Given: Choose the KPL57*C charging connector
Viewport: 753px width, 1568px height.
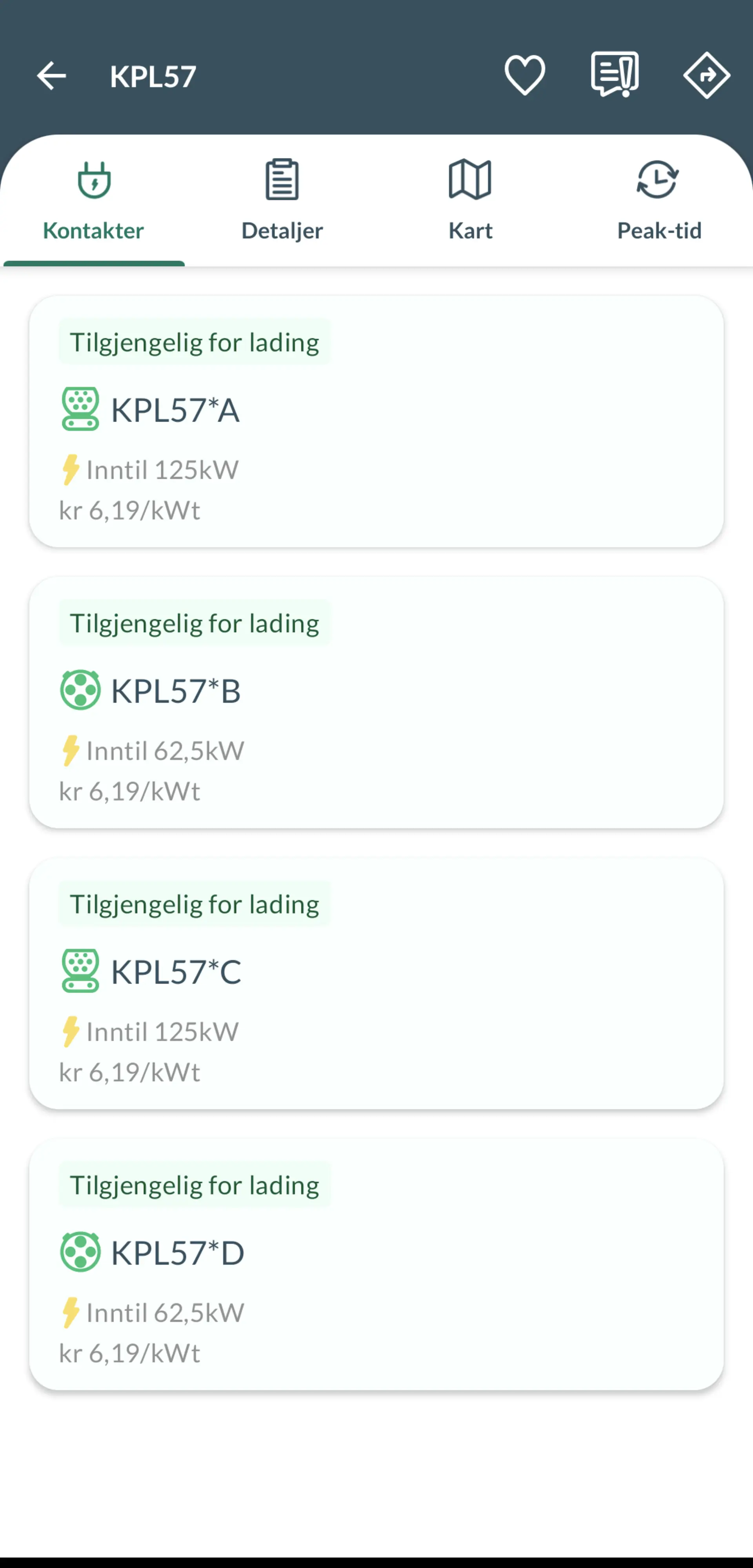Looking at the screenshot, I should tap(376, 984).
